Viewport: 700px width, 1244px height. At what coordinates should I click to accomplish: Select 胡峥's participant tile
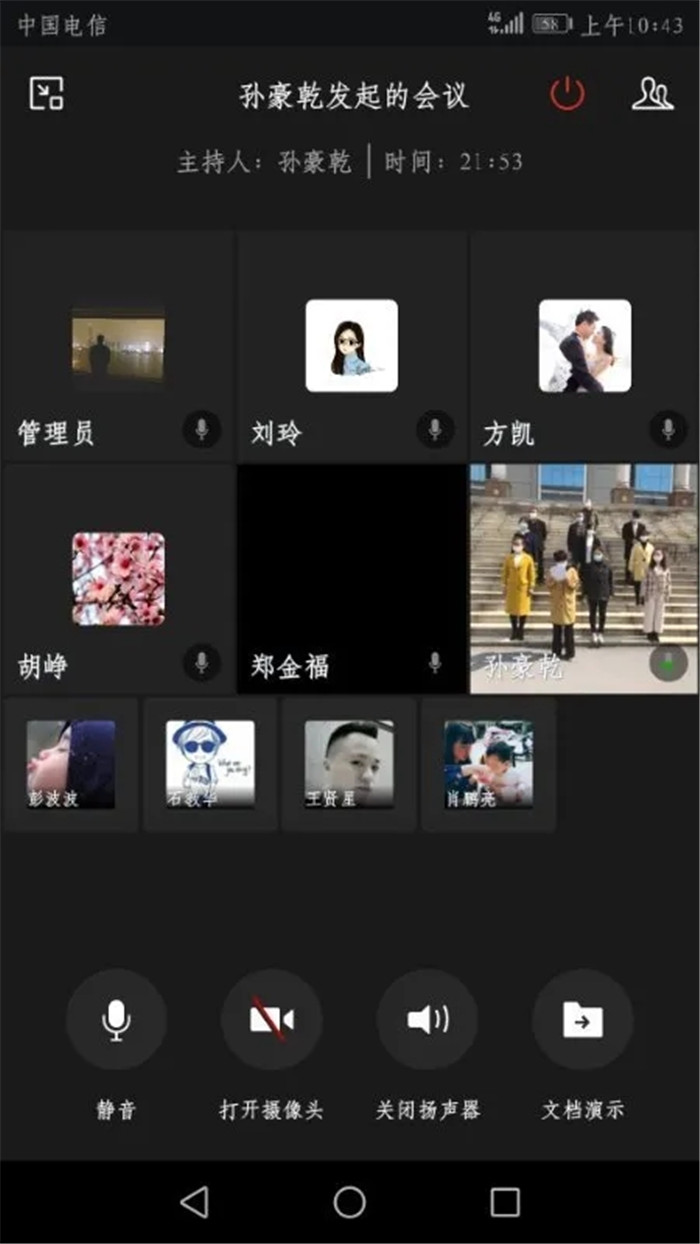coord(118,578)
